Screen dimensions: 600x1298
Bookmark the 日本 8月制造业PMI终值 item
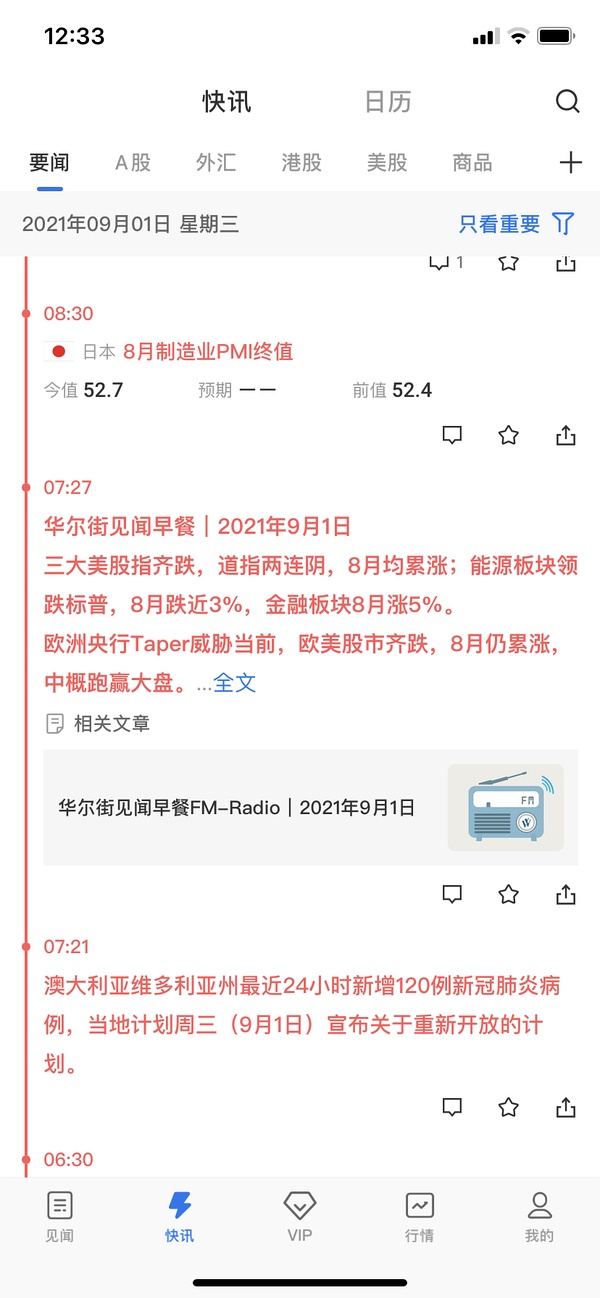(509, 435)
